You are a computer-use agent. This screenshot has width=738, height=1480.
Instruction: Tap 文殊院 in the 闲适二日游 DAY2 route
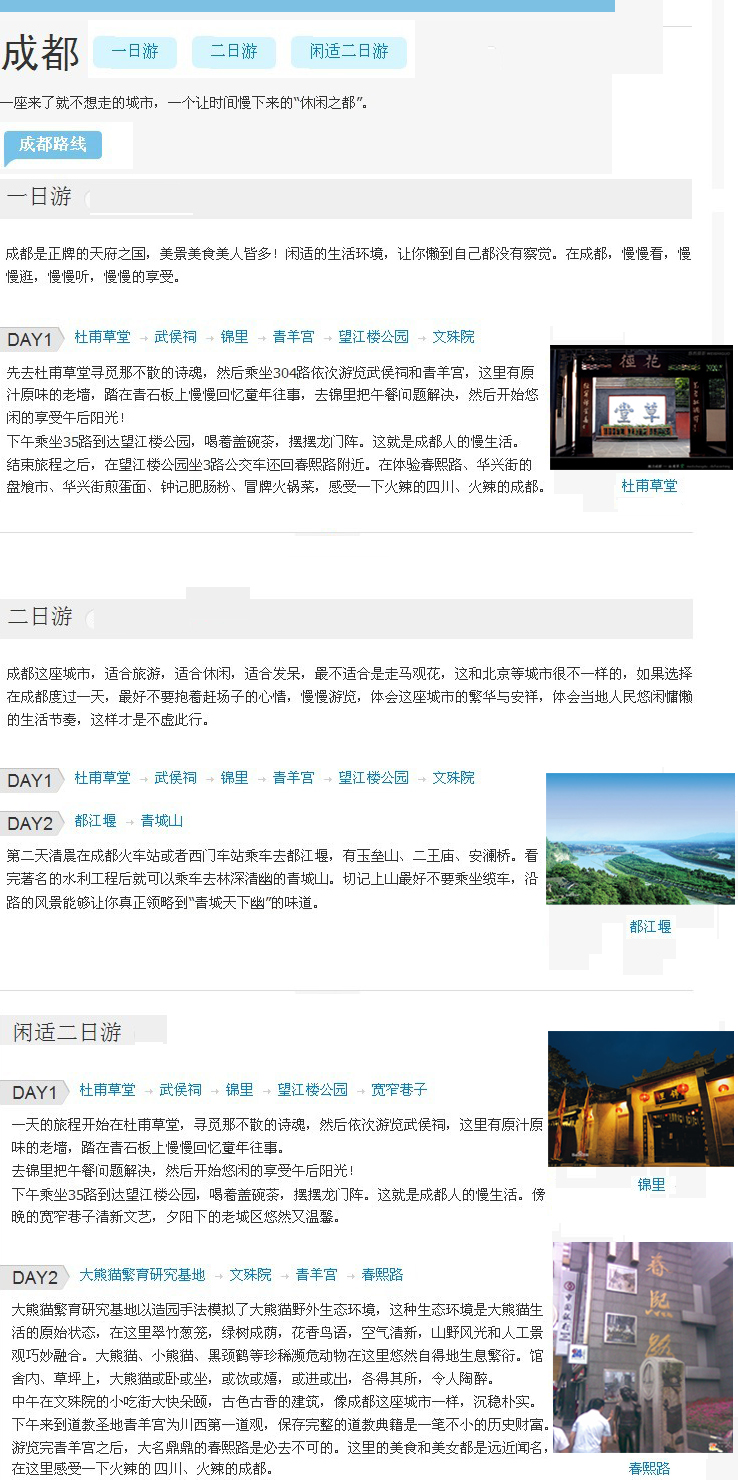click(250, 1275)
